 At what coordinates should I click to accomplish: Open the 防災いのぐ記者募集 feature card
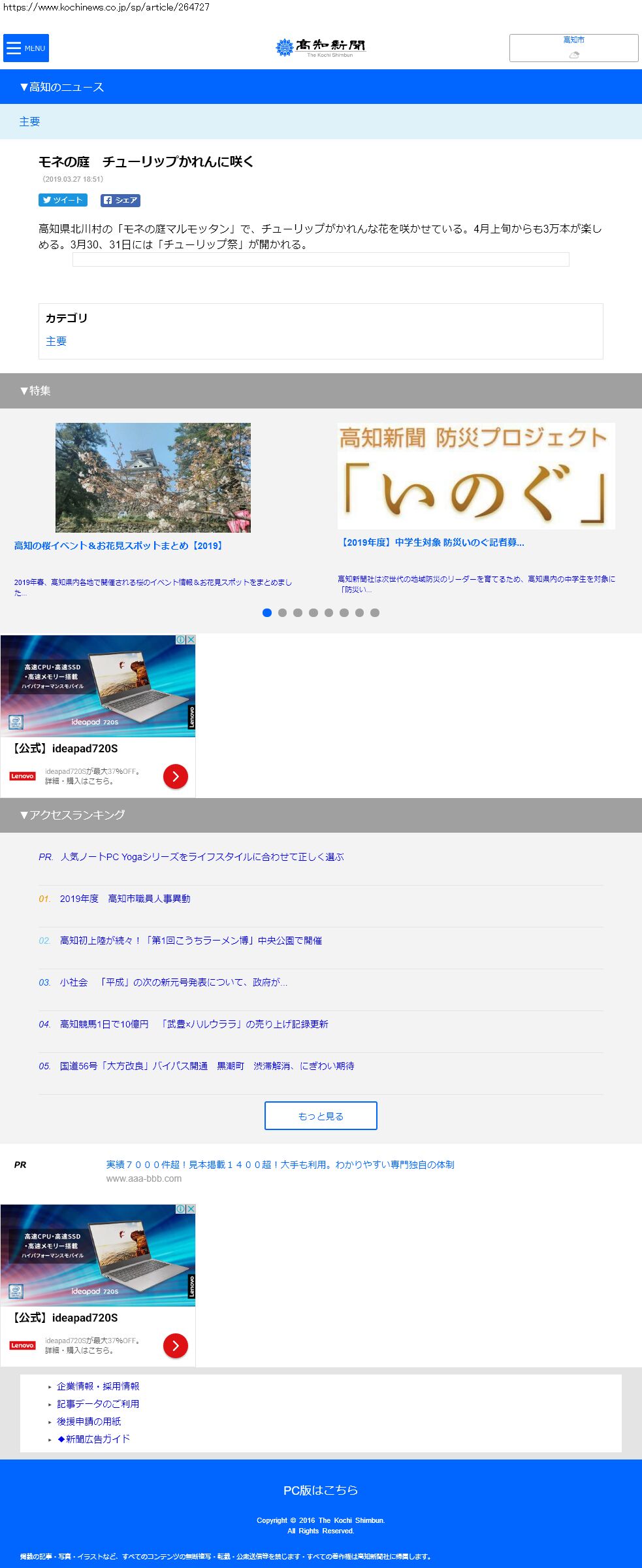(x=431, y=542)
